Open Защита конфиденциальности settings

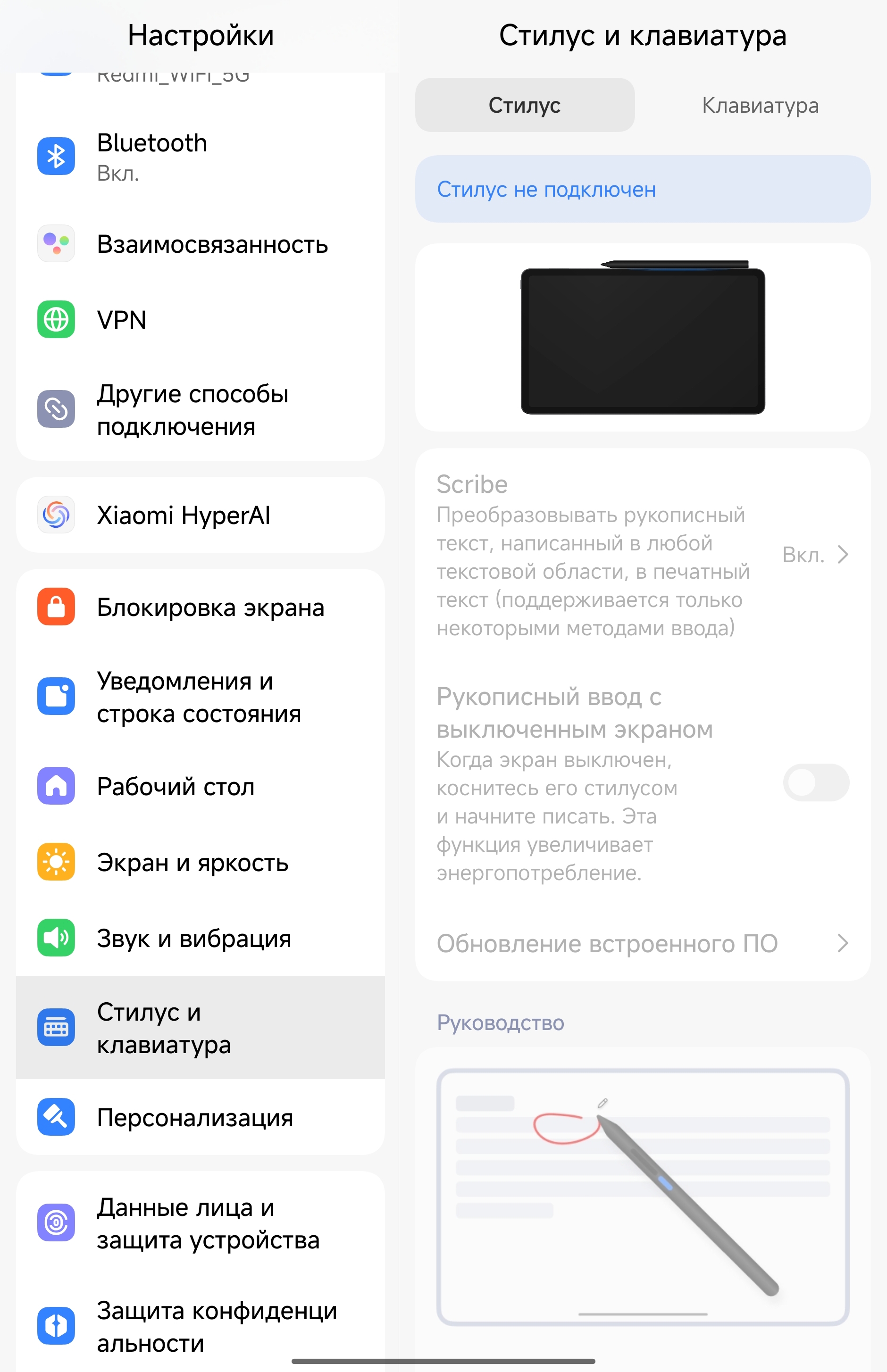pyautogui.click(x=200, y=1326)
